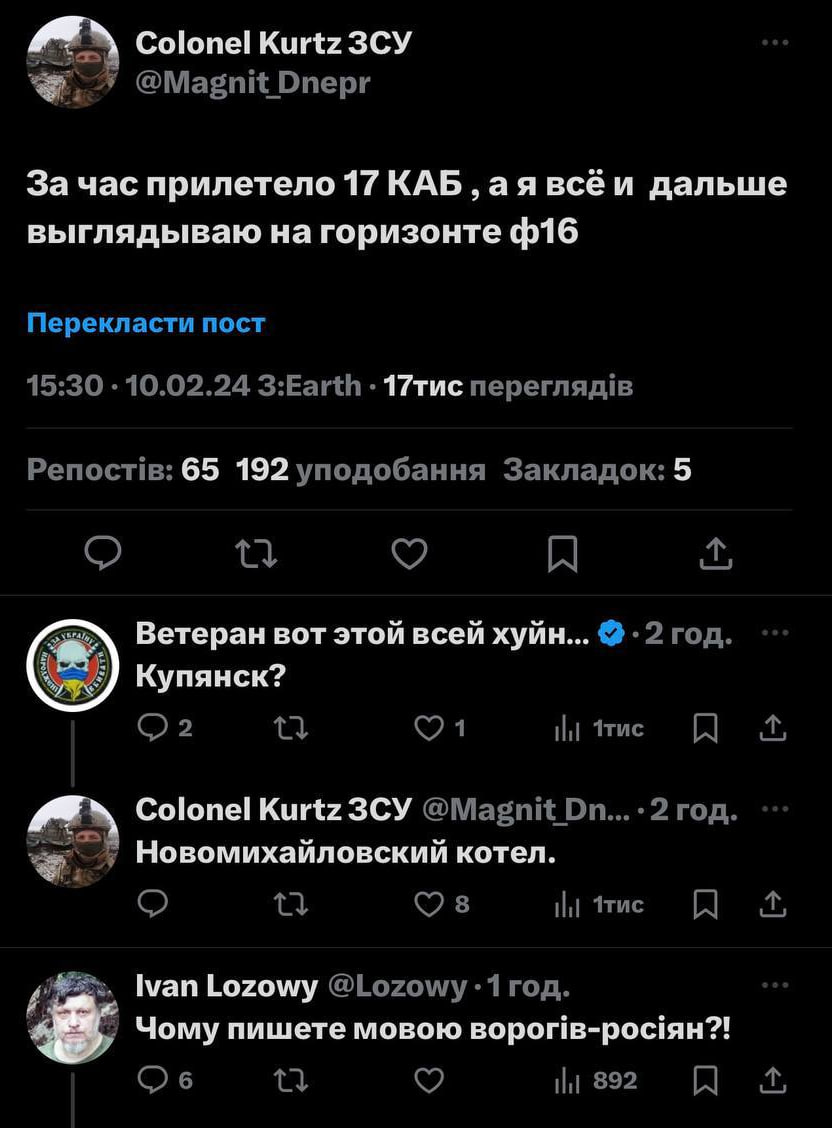832x1128 pixels.
Task: Bookmark the 'Купянск?' reply
Action: (x=706, y=730)
